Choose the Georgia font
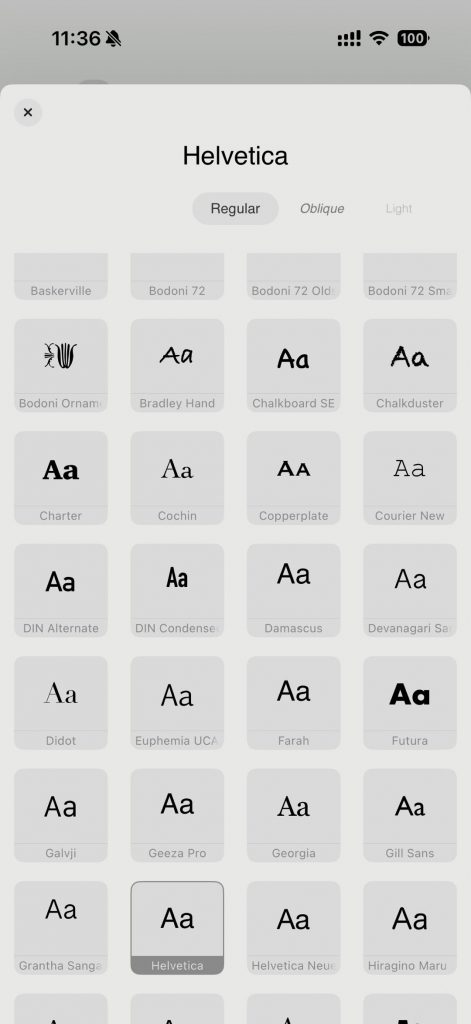This screenshot has height=1024, width=471. (293, 815)
